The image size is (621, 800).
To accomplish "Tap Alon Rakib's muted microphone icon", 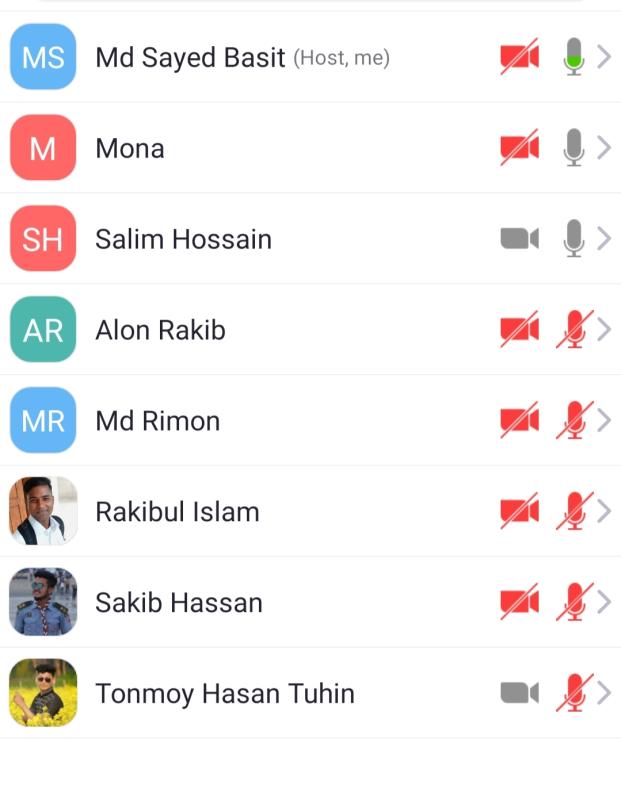I will pyautogui.click(x=574, y=330).
